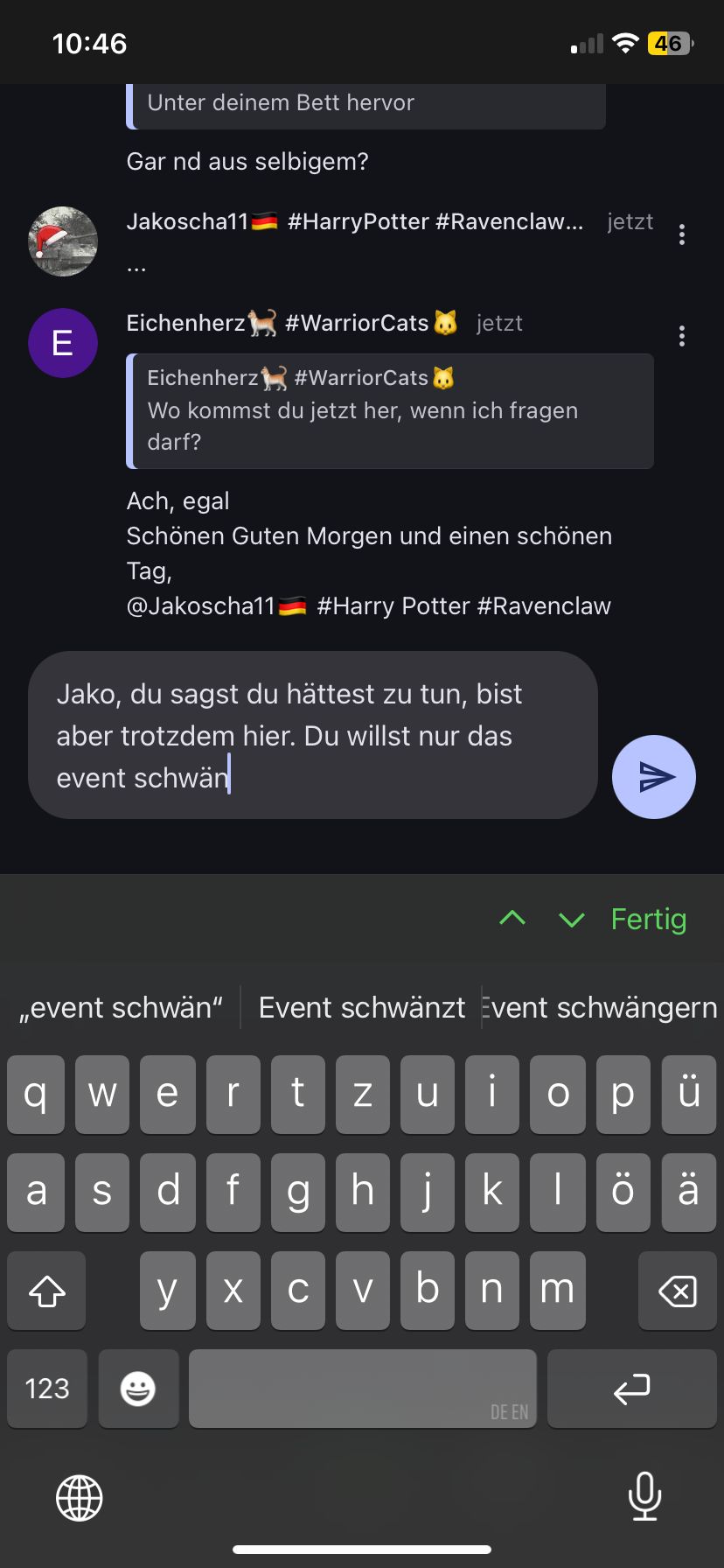Tap the quoted reply "Unter deinem Bett hervor"

(366, 105)
